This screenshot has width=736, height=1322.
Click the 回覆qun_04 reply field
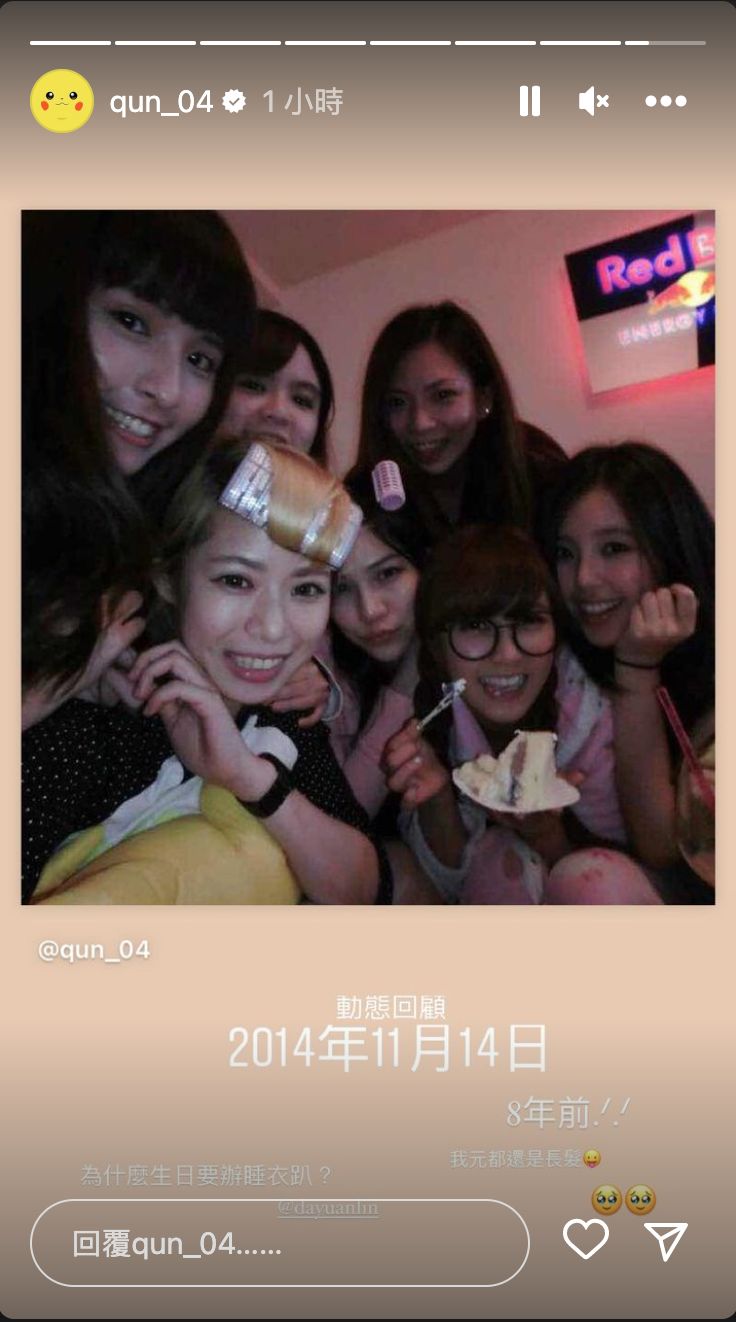[280, 1242]
